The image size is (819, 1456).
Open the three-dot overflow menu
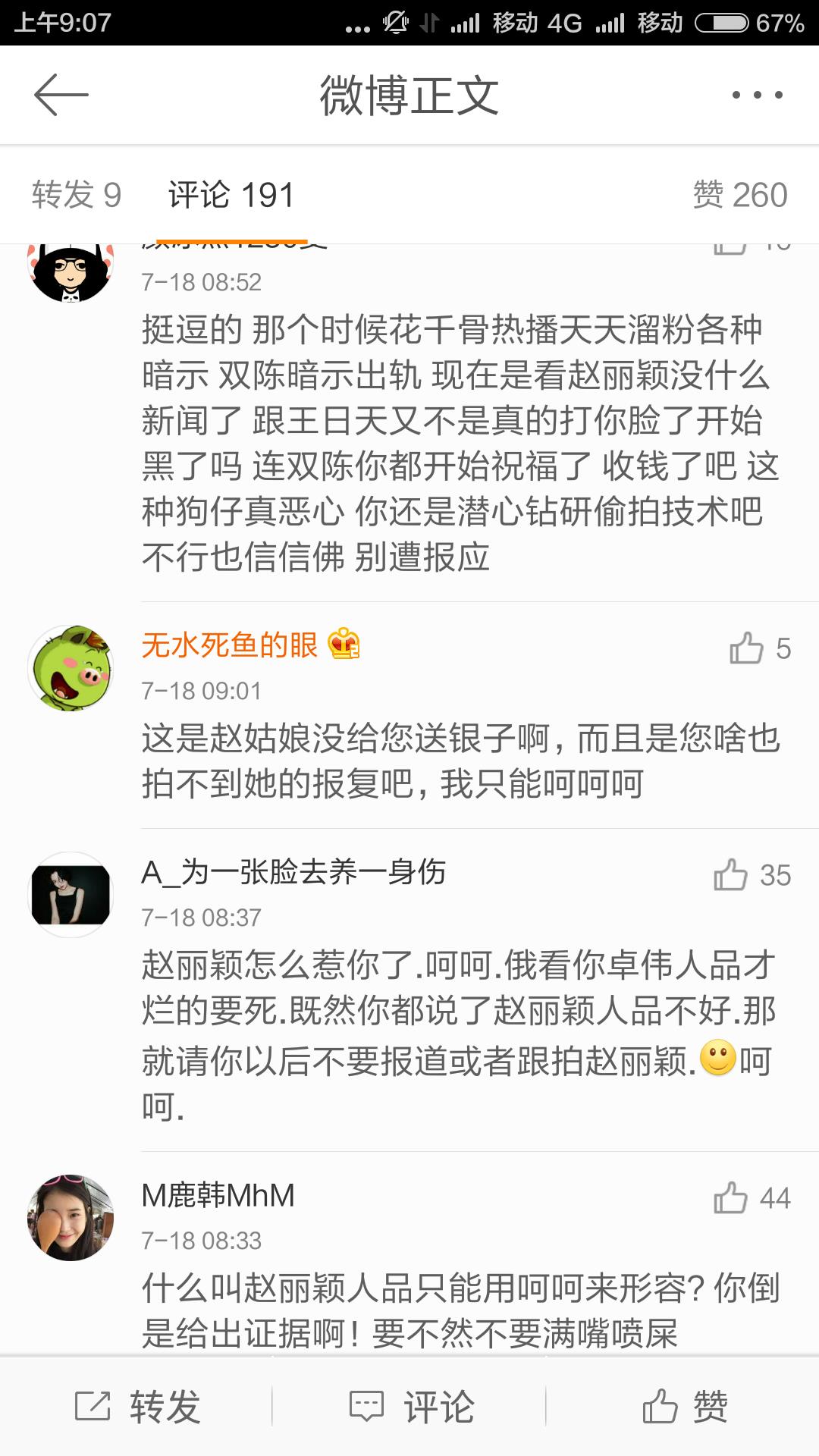757,95
